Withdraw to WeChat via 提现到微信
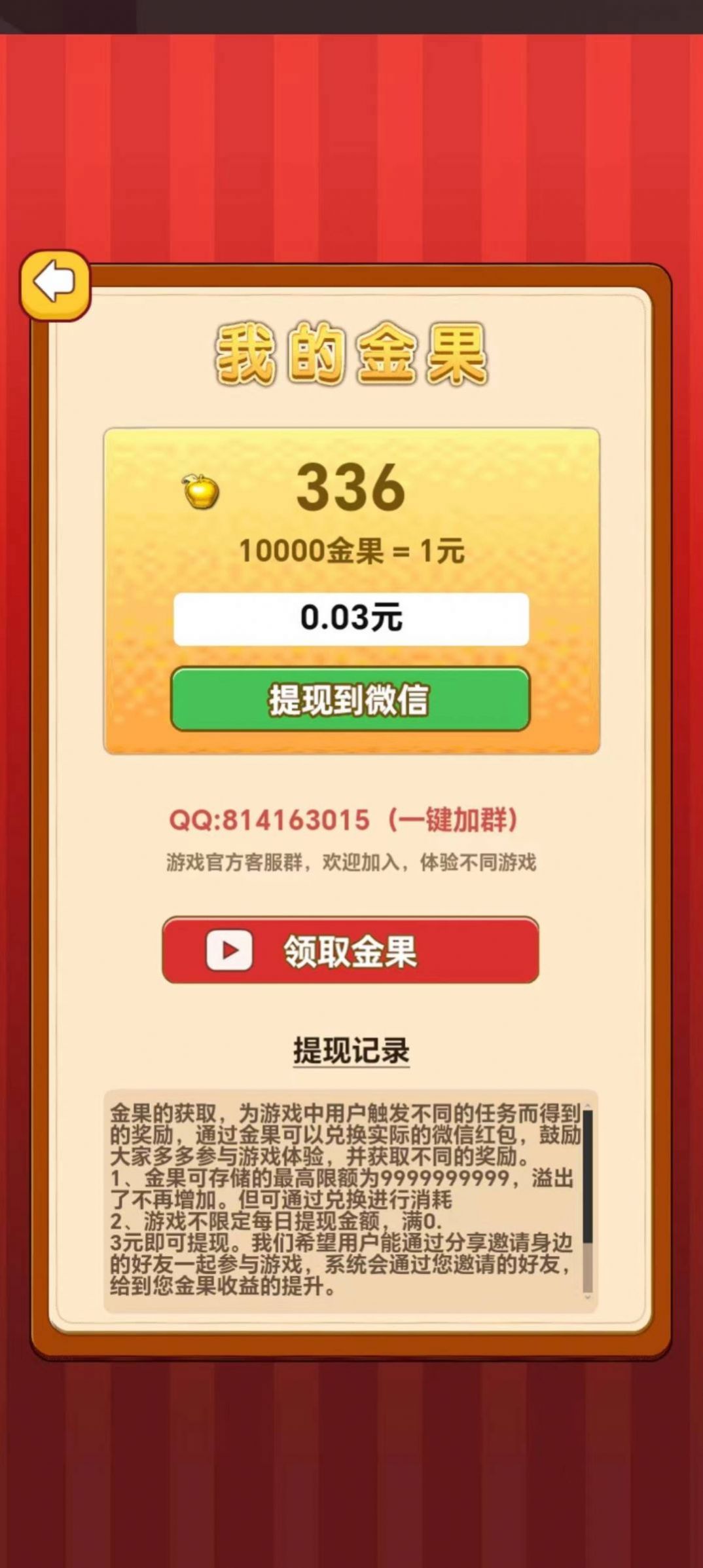Image resolution: width=703 pixels, height=1568 pixels. point(350,699)
